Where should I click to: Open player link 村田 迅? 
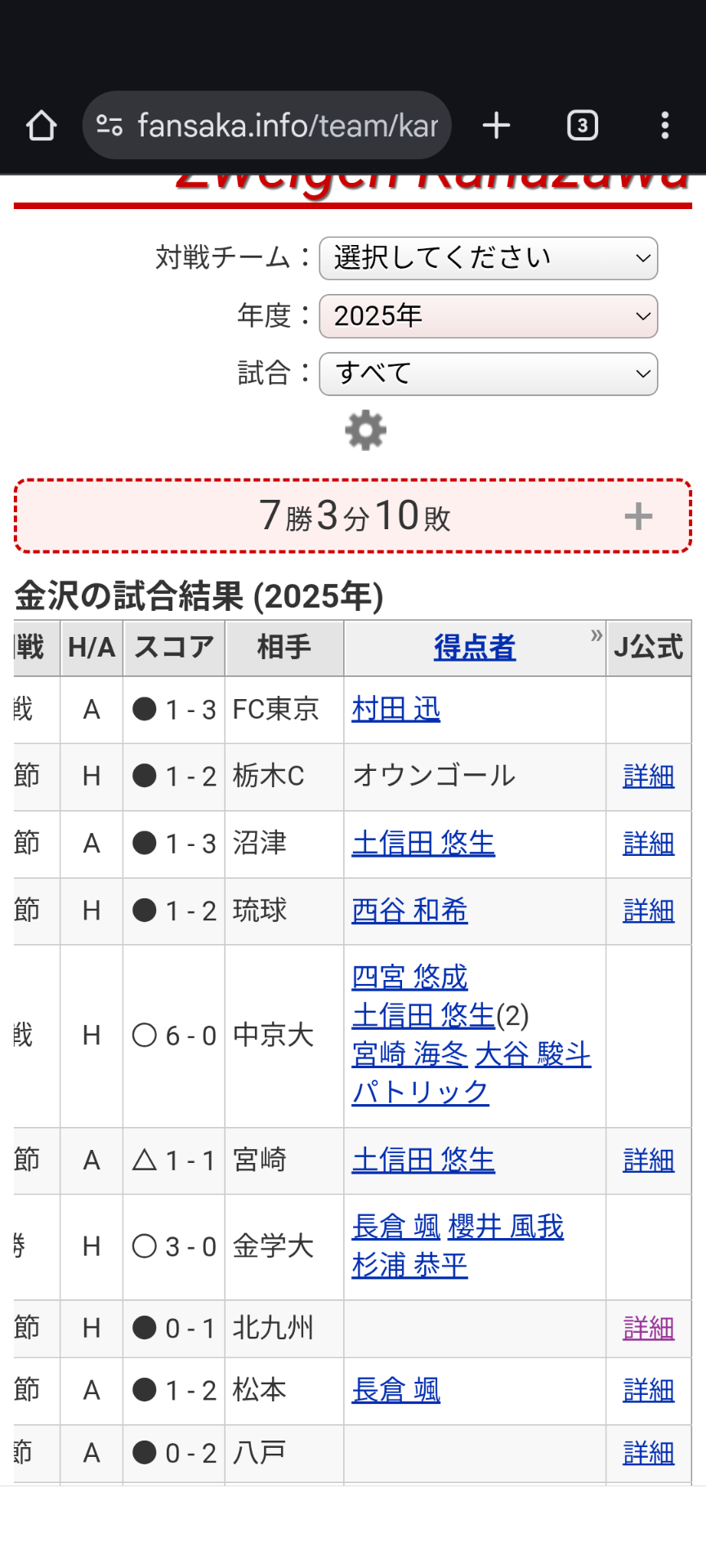[396, 709]
